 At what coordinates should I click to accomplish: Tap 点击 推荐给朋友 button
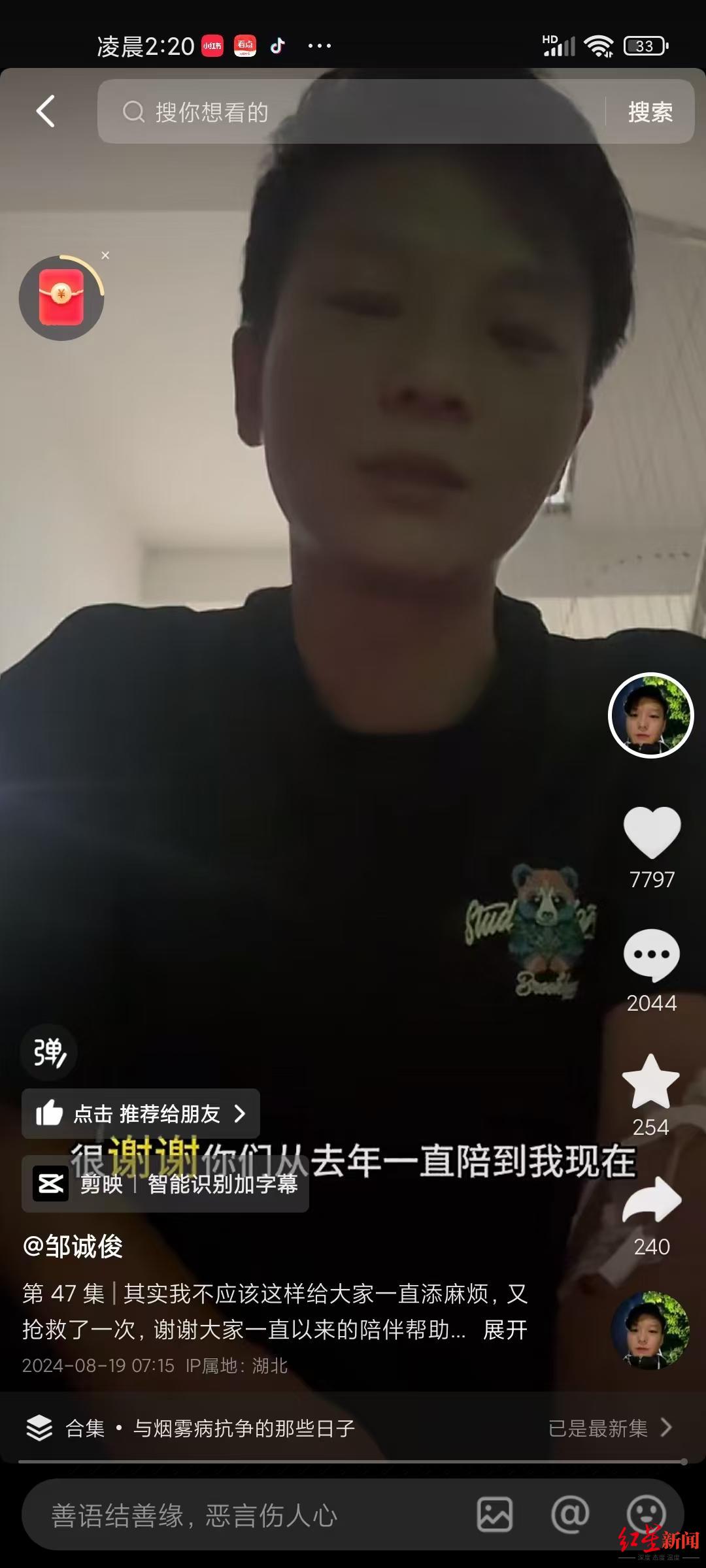pos(141,1114)
